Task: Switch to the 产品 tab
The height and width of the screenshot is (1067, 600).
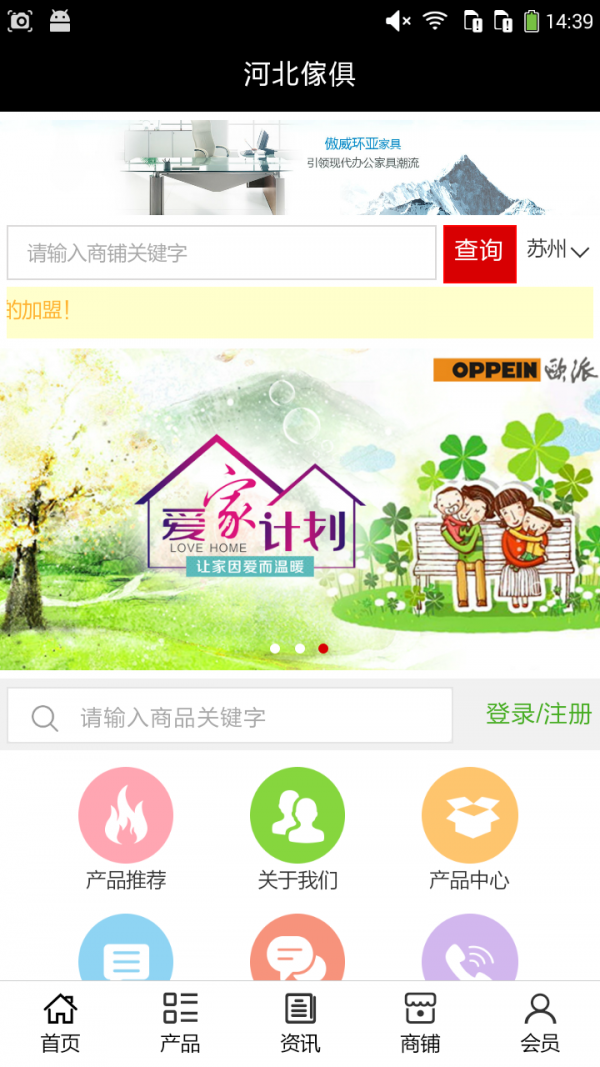Action: (x=180, y=1023)
